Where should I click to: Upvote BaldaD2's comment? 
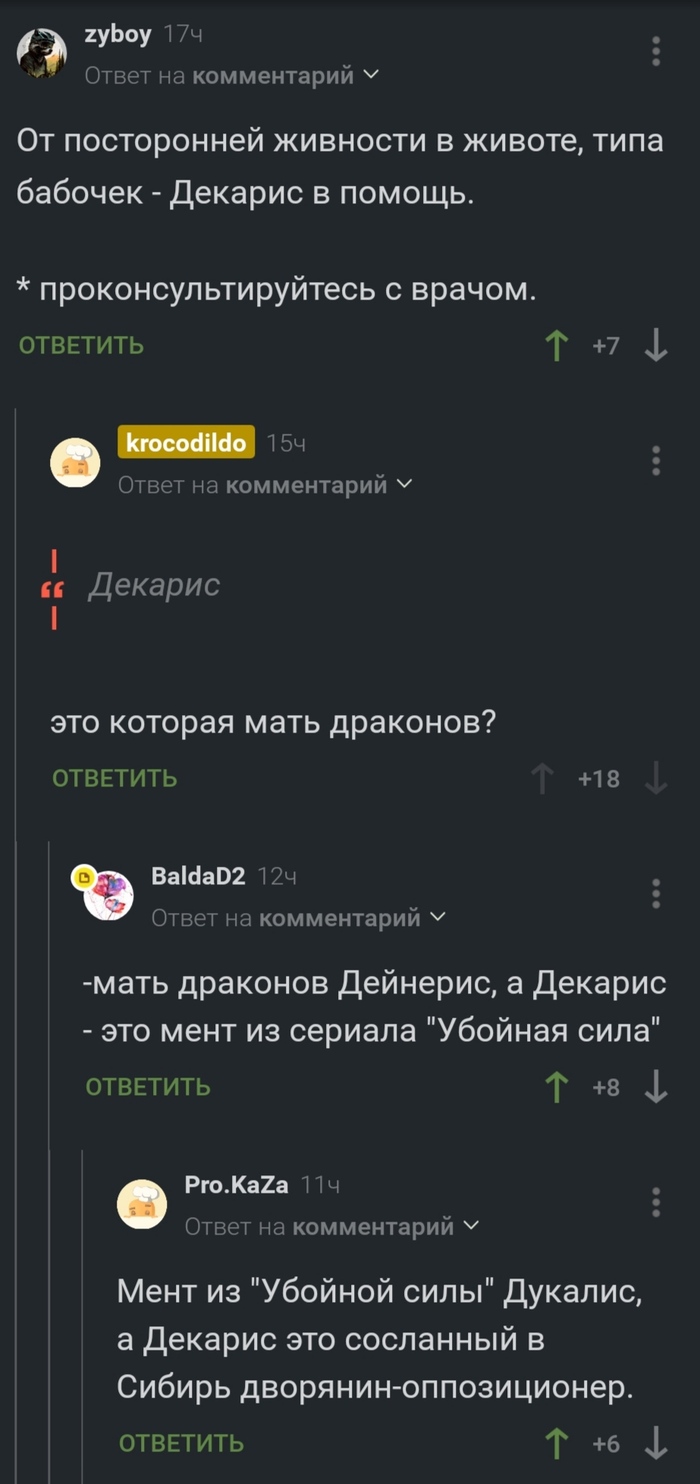[556, 1087]
